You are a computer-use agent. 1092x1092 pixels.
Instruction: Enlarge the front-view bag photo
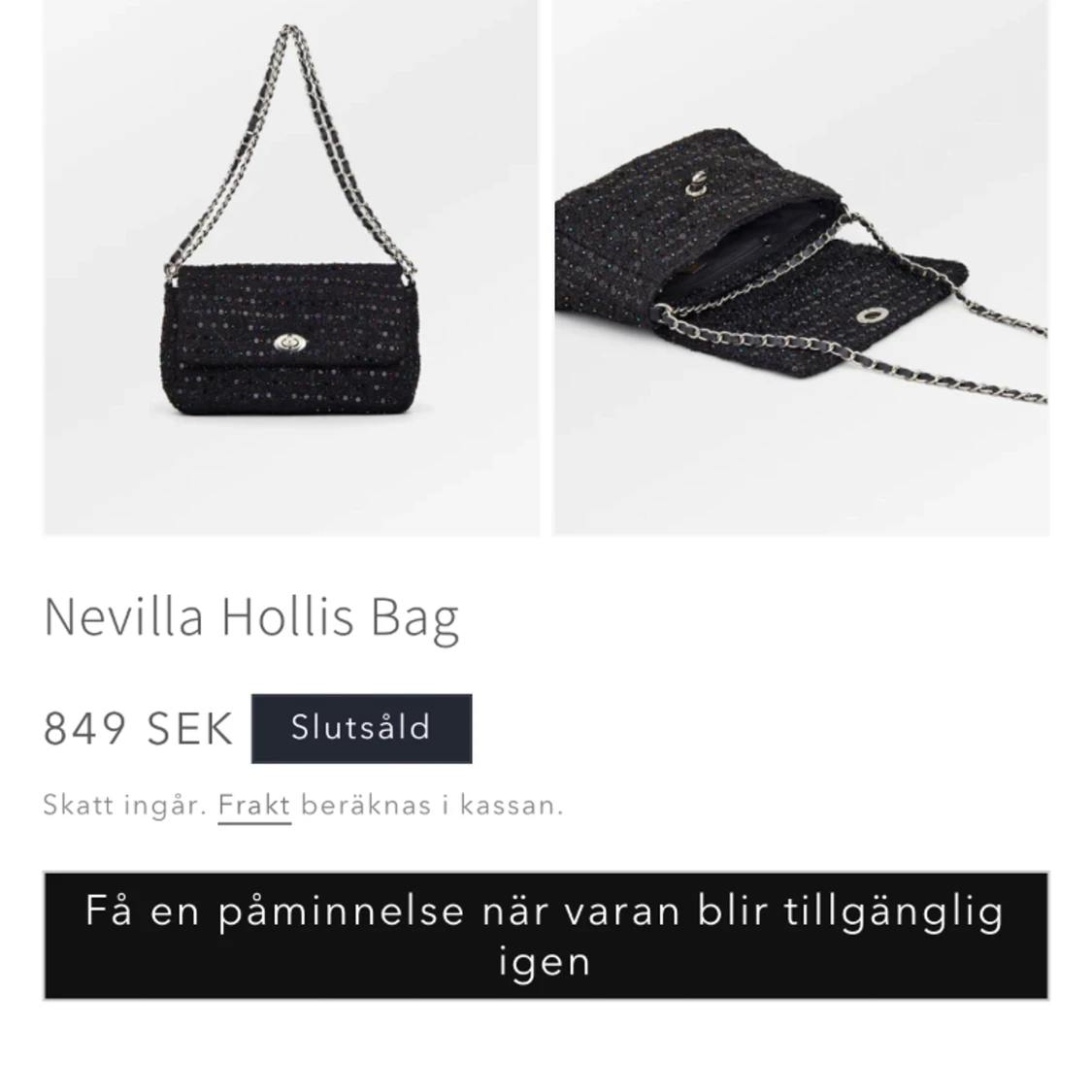[x=291, y=267]
